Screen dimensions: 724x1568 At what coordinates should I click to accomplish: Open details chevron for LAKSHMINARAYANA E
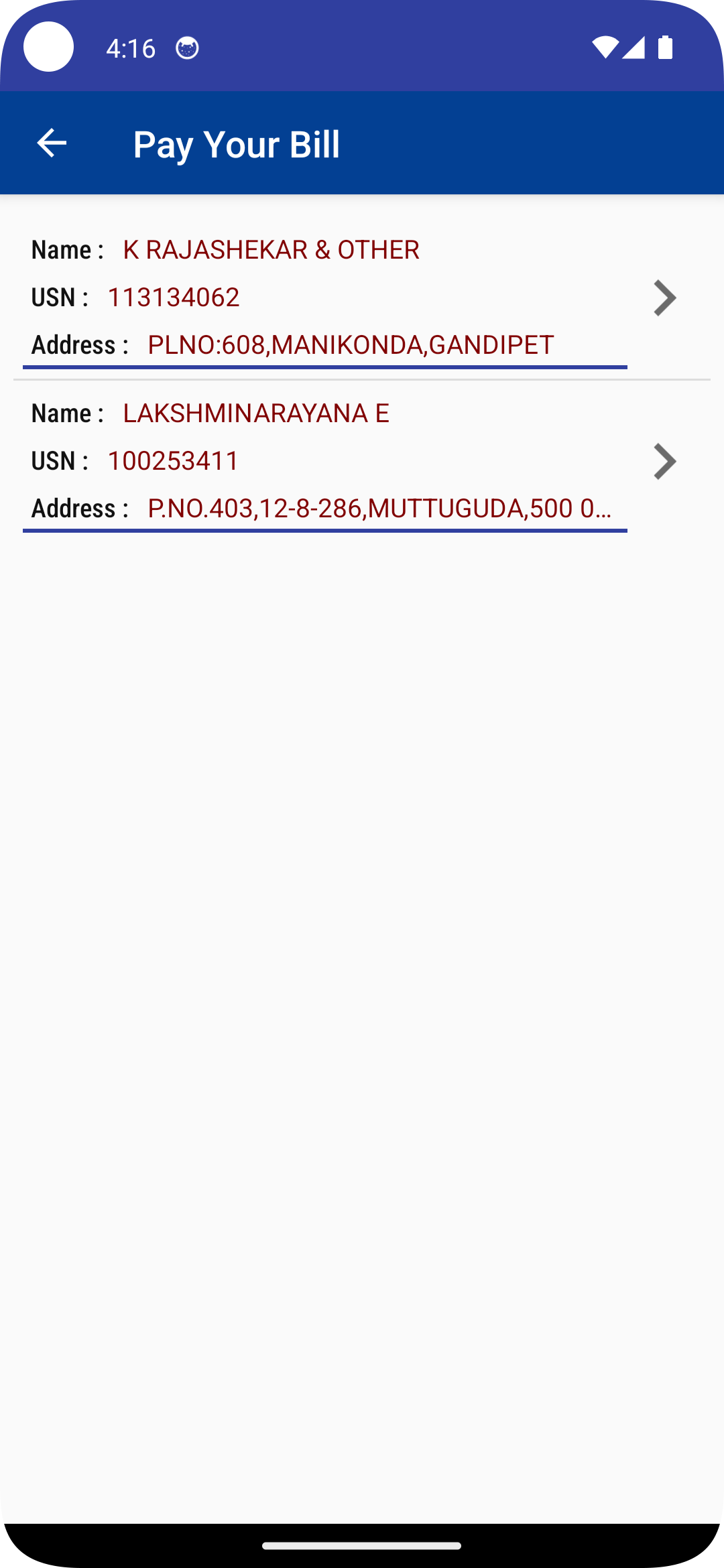click(x=664, y=461)
